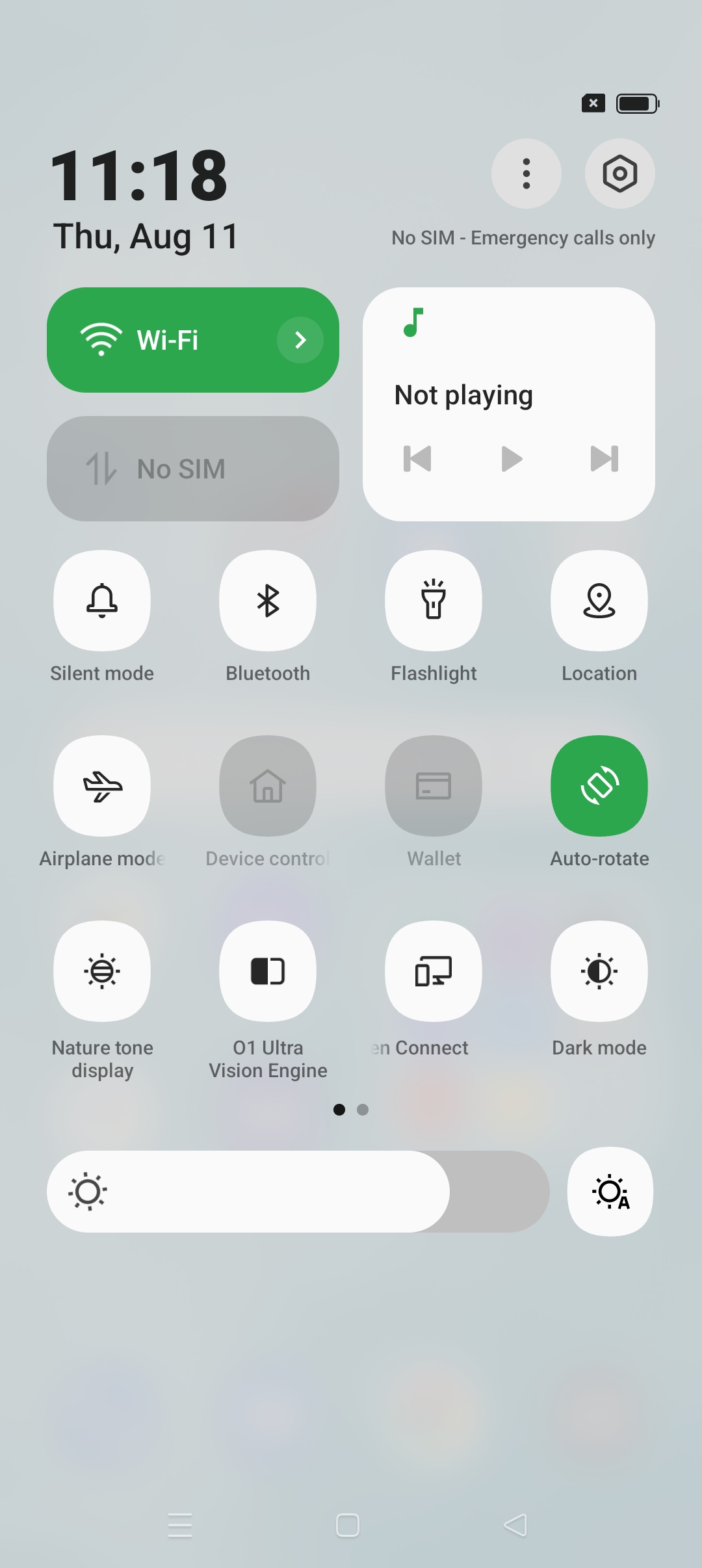Turn on Dark mode
702x1568 pixels.
tap(599, 971)
